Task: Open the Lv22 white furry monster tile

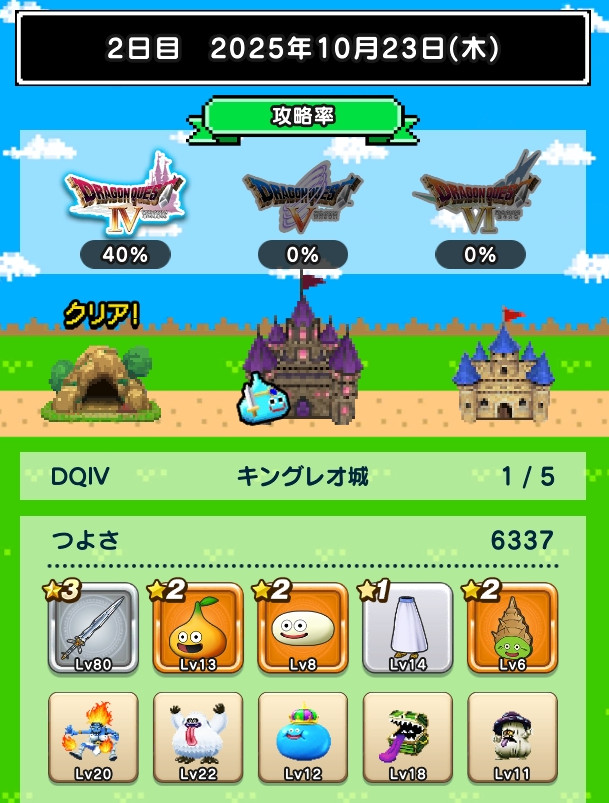Action: [x=198, y=738]
